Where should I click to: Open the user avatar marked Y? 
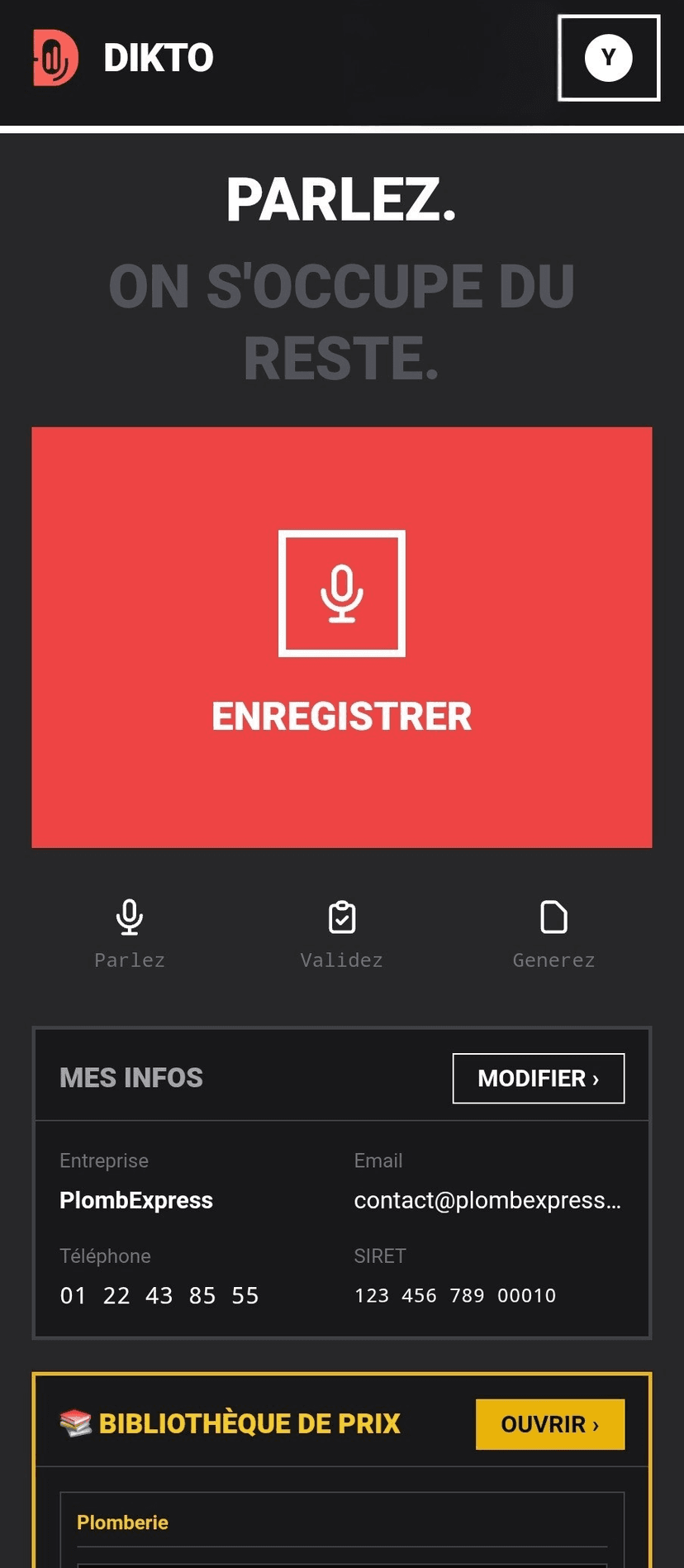coord(609,58)
